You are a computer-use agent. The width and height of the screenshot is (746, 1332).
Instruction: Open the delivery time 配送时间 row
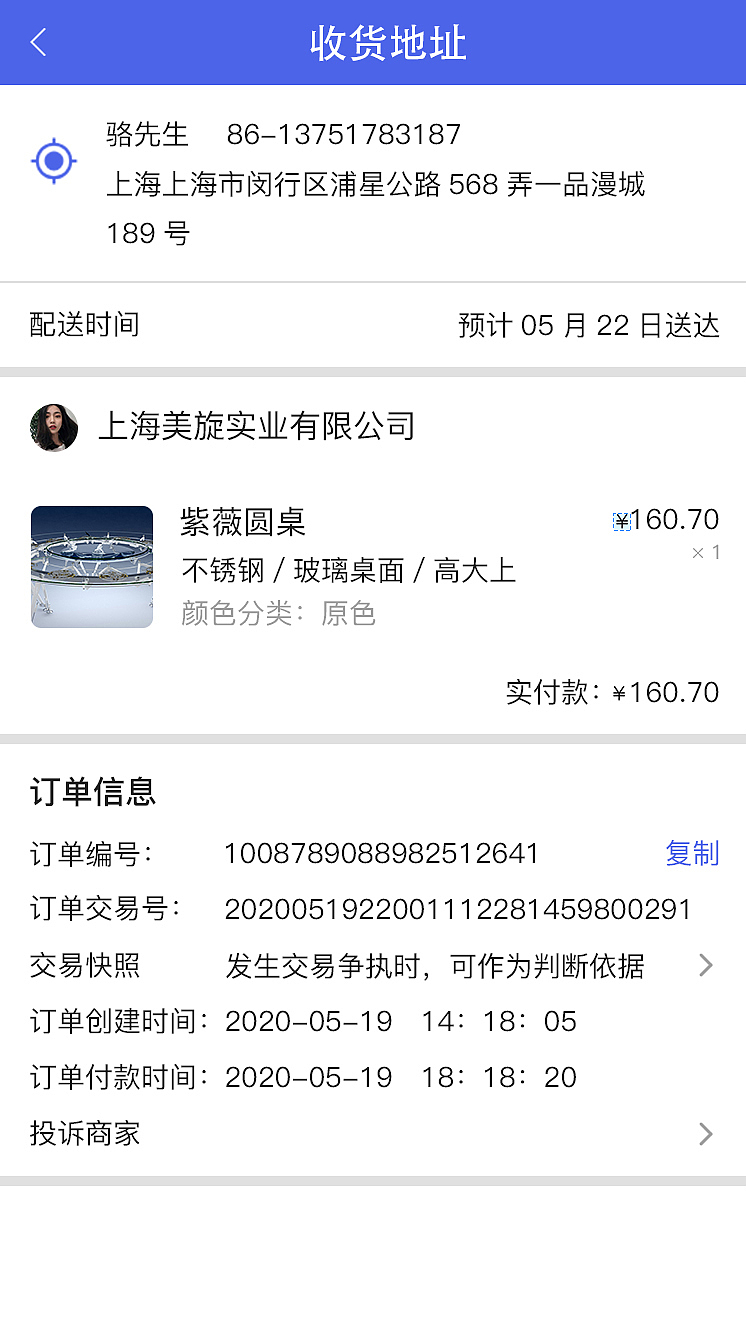[x=373, y=324]
